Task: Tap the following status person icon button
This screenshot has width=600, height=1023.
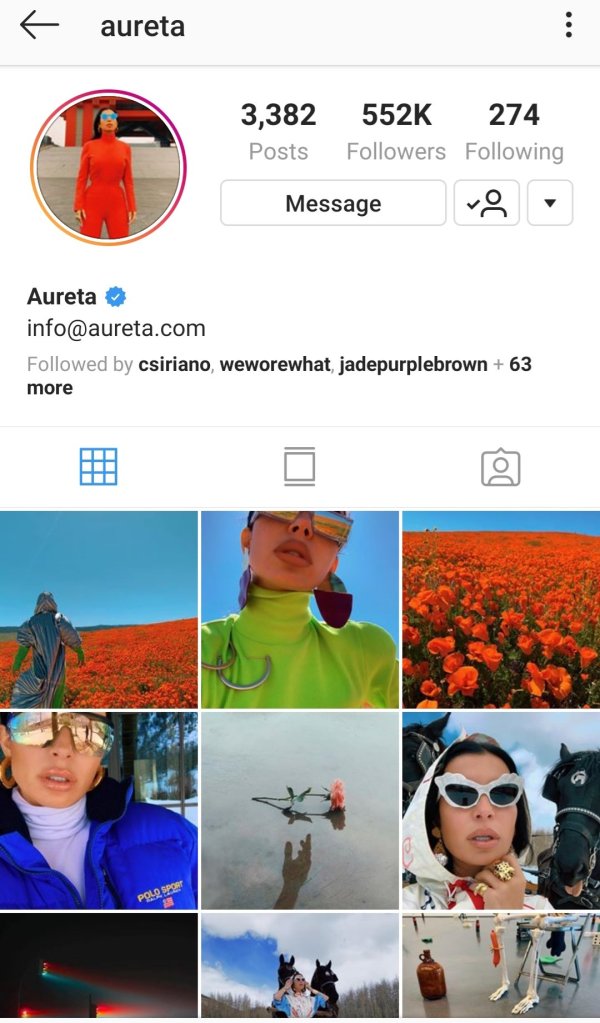Action: click(x=487, y=203)
